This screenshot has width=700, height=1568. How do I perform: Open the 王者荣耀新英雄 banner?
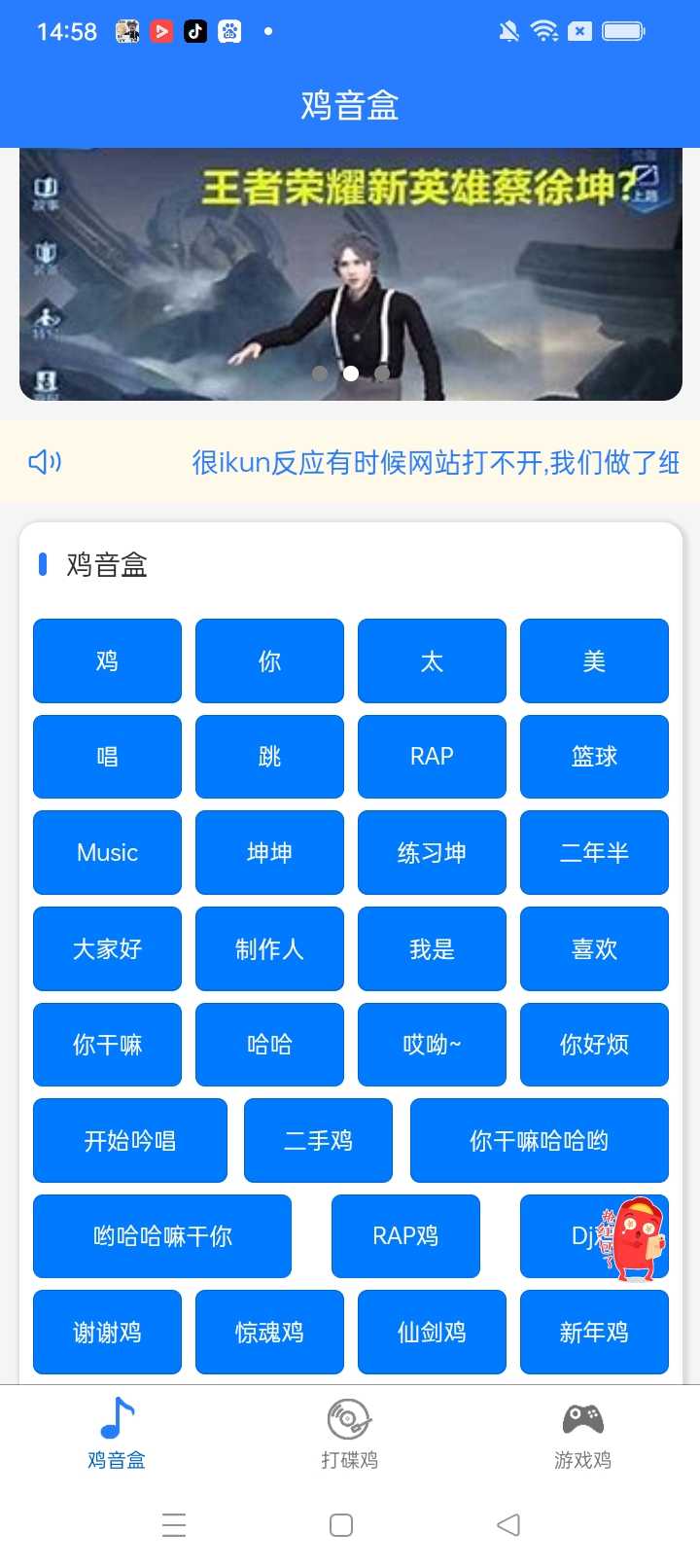[350, 274]
